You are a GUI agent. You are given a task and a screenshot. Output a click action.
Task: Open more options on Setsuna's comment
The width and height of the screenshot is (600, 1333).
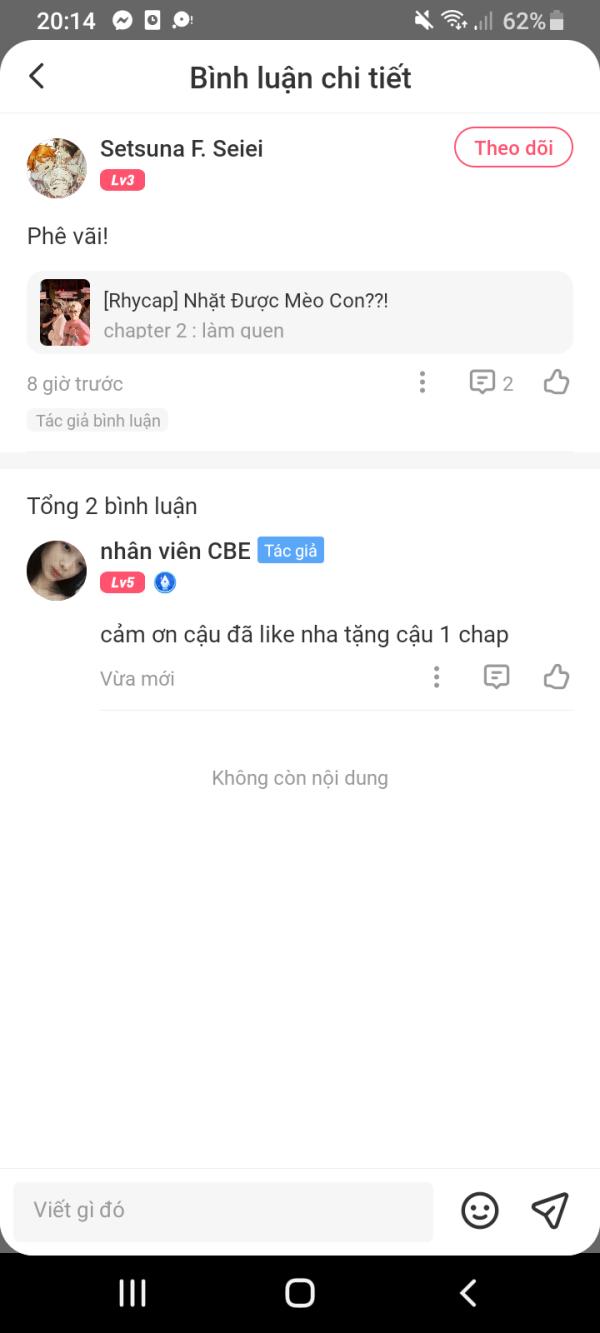(x=422, y=382)
